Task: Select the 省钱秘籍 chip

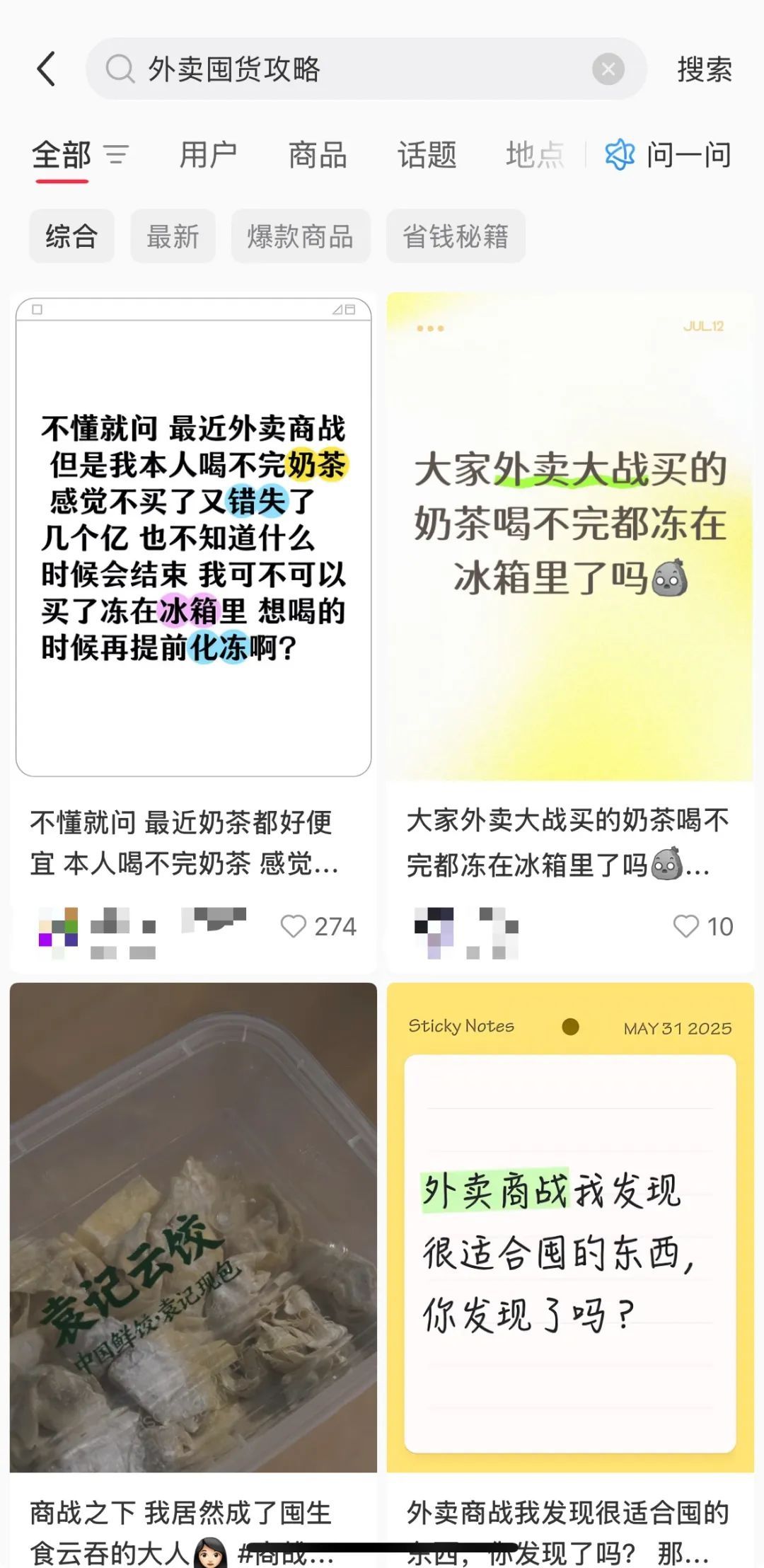Action: pyautogui.click(x=456, y=236)
